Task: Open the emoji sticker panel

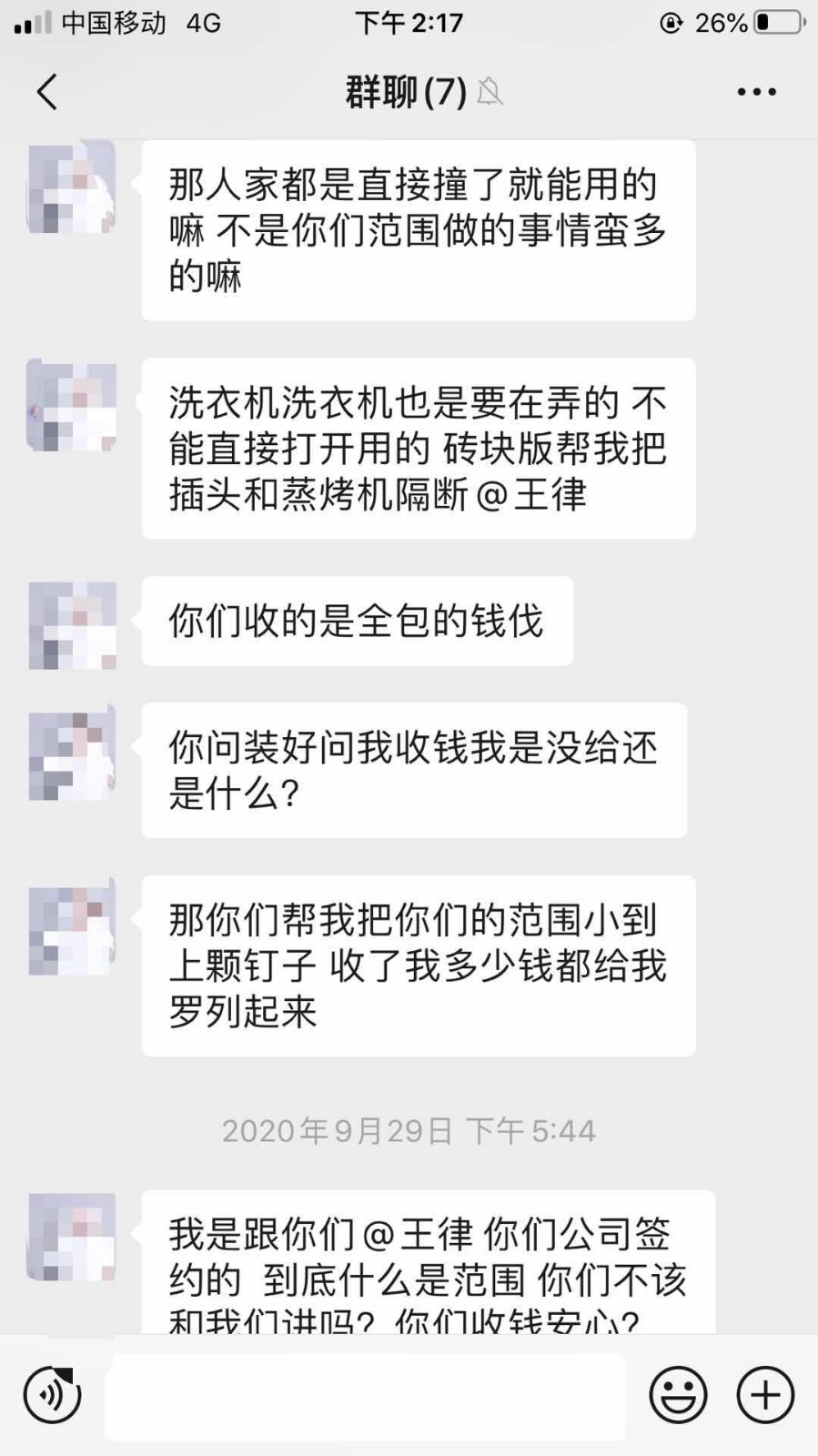Action: click(678, 1395)
